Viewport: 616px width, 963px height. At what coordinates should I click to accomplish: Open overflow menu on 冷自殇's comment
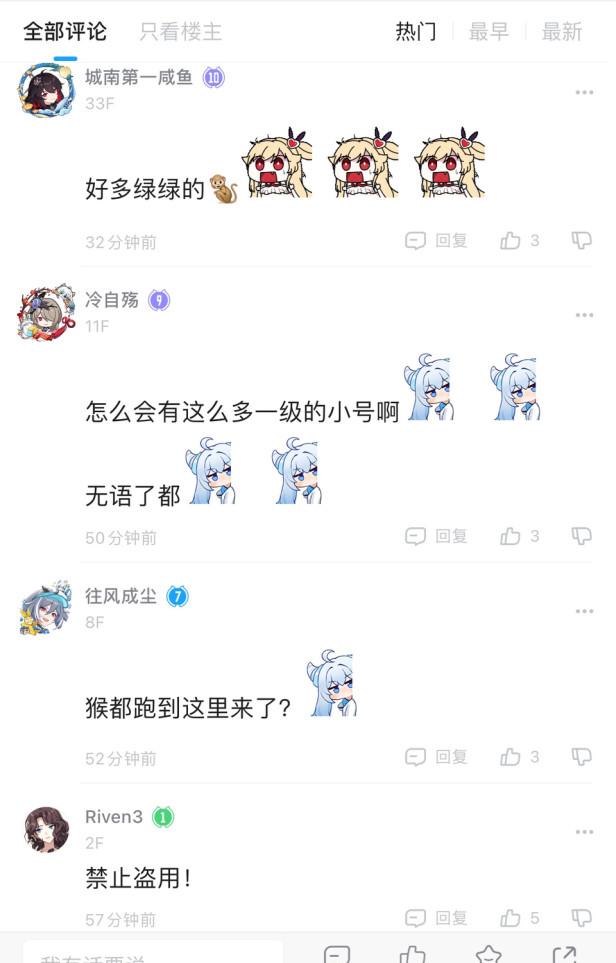click(x=584, y=315)
